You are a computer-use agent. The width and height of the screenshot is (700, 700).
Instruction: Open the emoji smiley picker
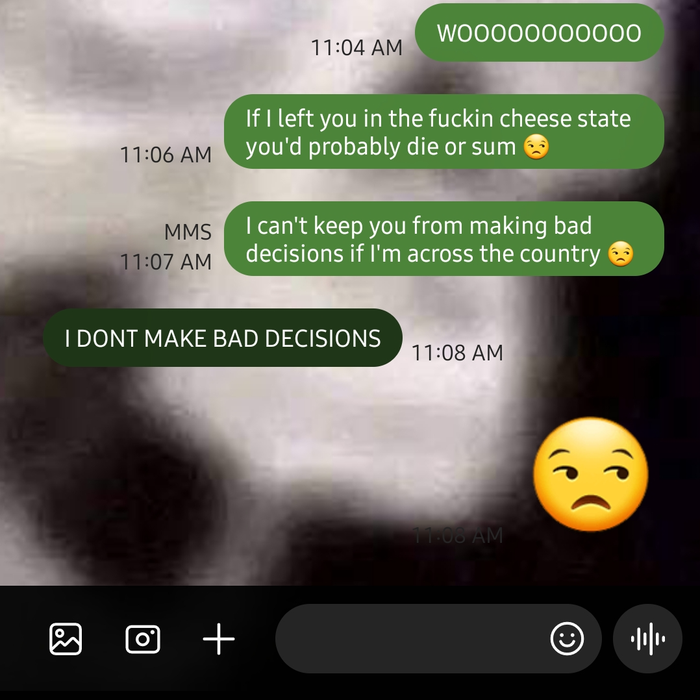[567, 639]
